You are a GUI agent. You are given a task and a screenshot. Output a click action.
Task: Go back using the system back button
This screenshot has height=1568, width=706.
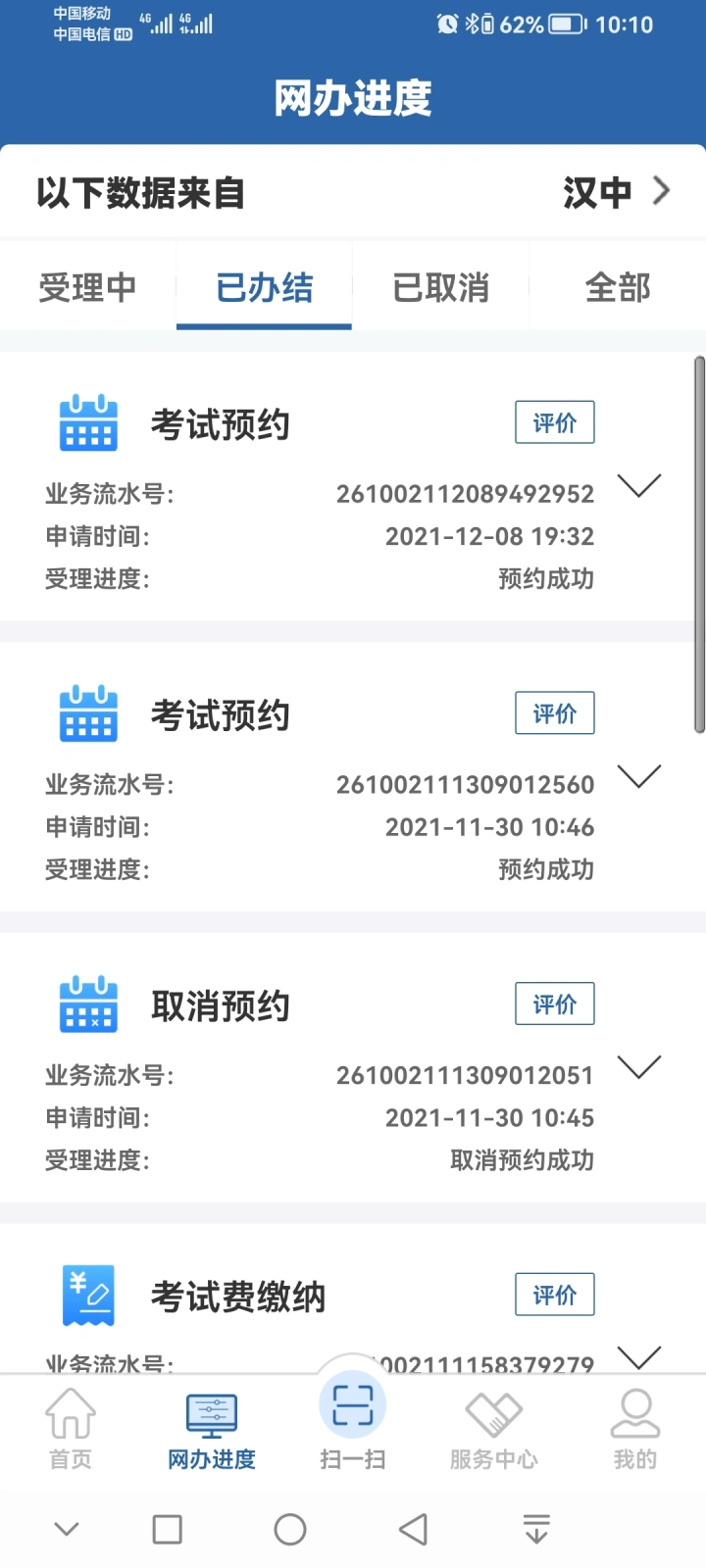tap(413, 1529)
